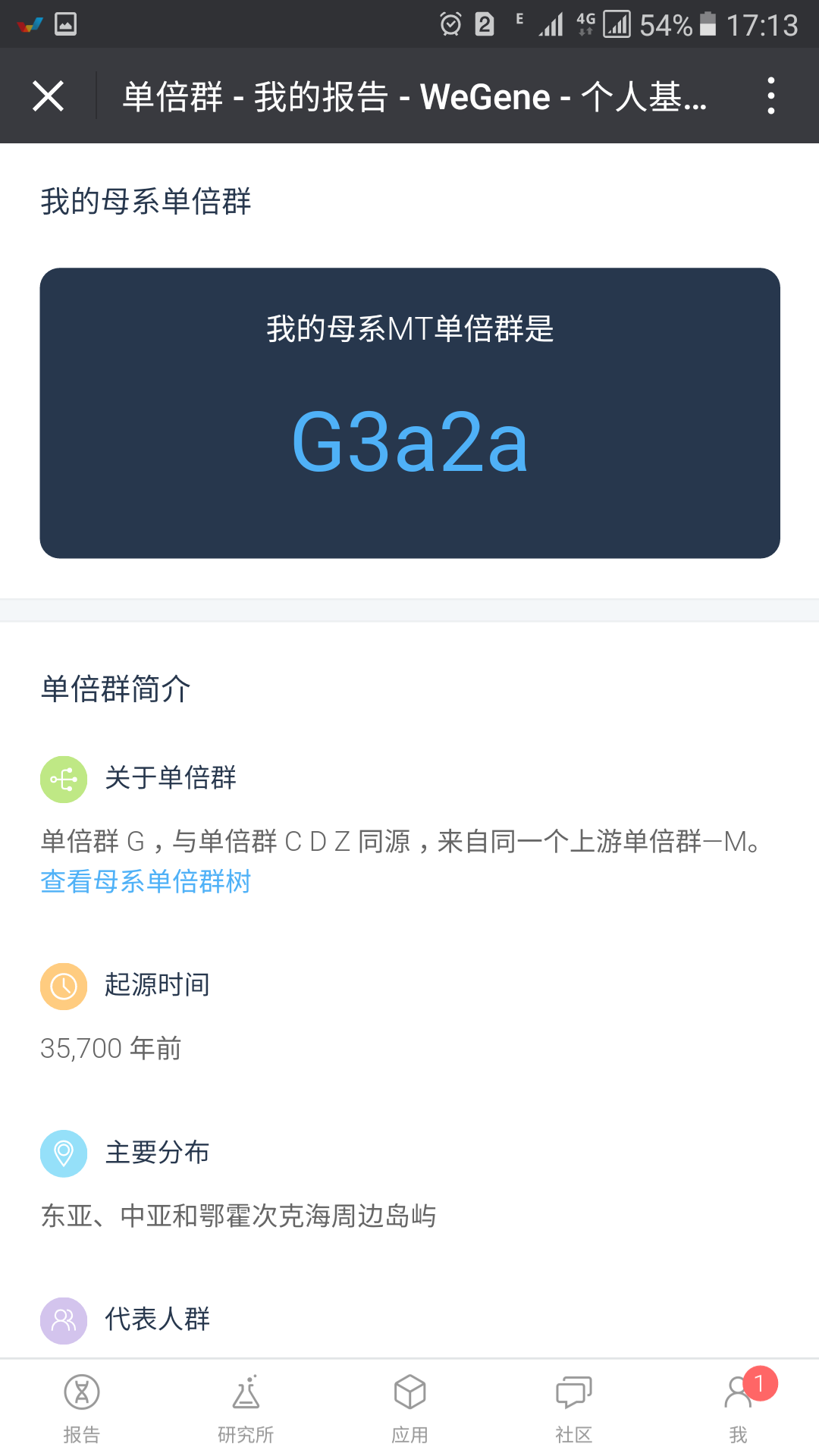
Task: Switch to the 我 profile tab
Action: tap(738, 1408)
